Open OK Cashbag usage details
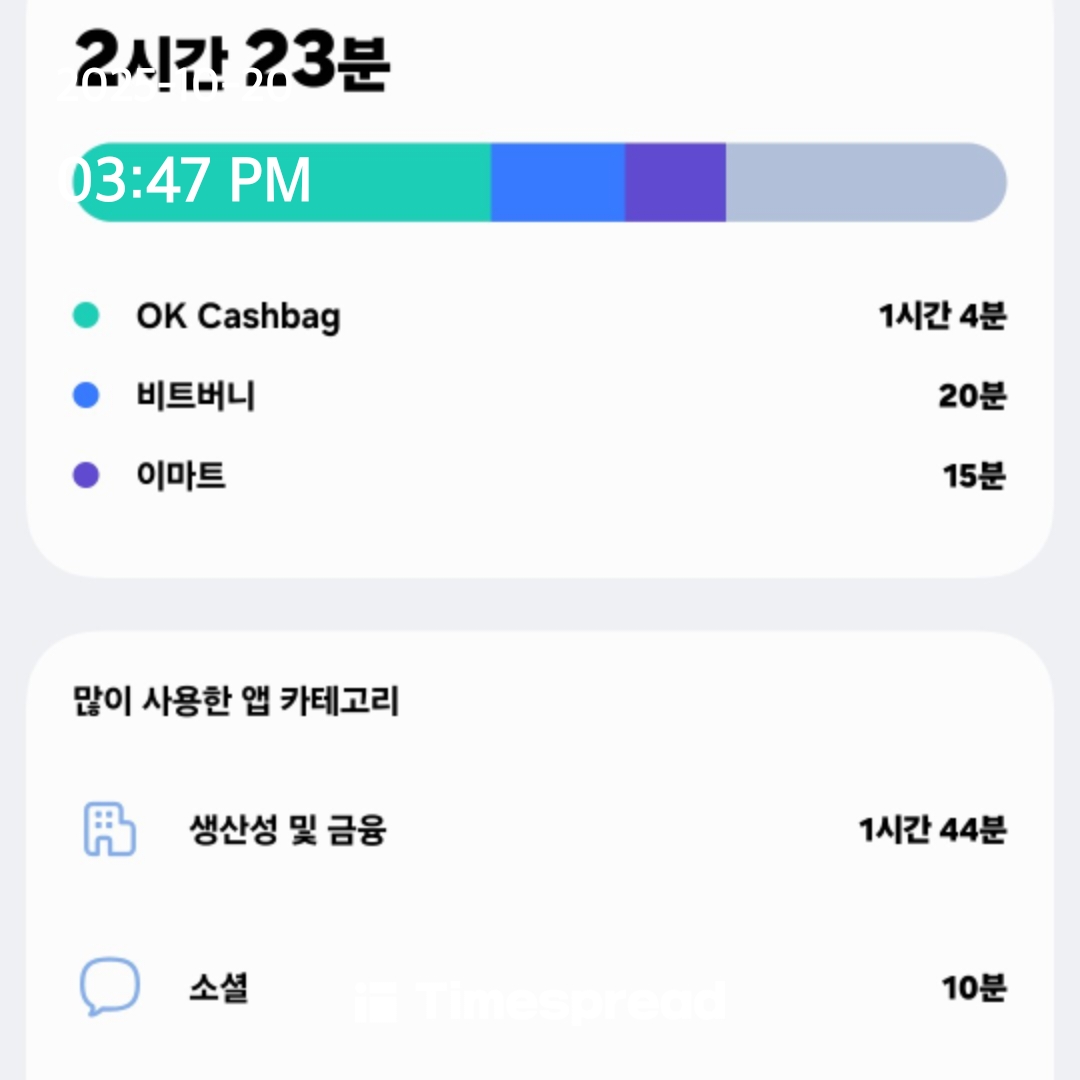Screen dimensions: 1080x1080 coord(539,316)
